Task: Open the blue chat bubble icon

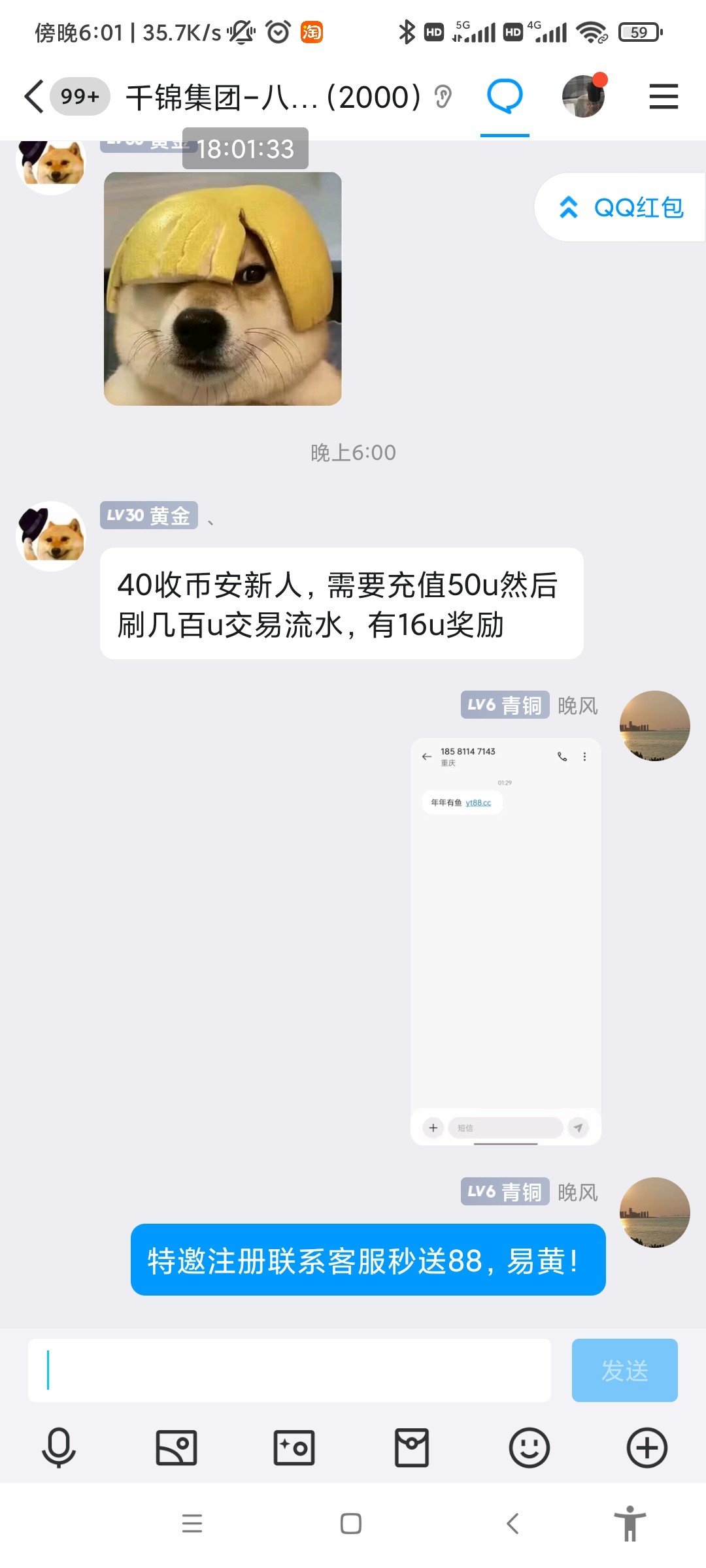Action: pyautogui.click(x=505, y=95)
